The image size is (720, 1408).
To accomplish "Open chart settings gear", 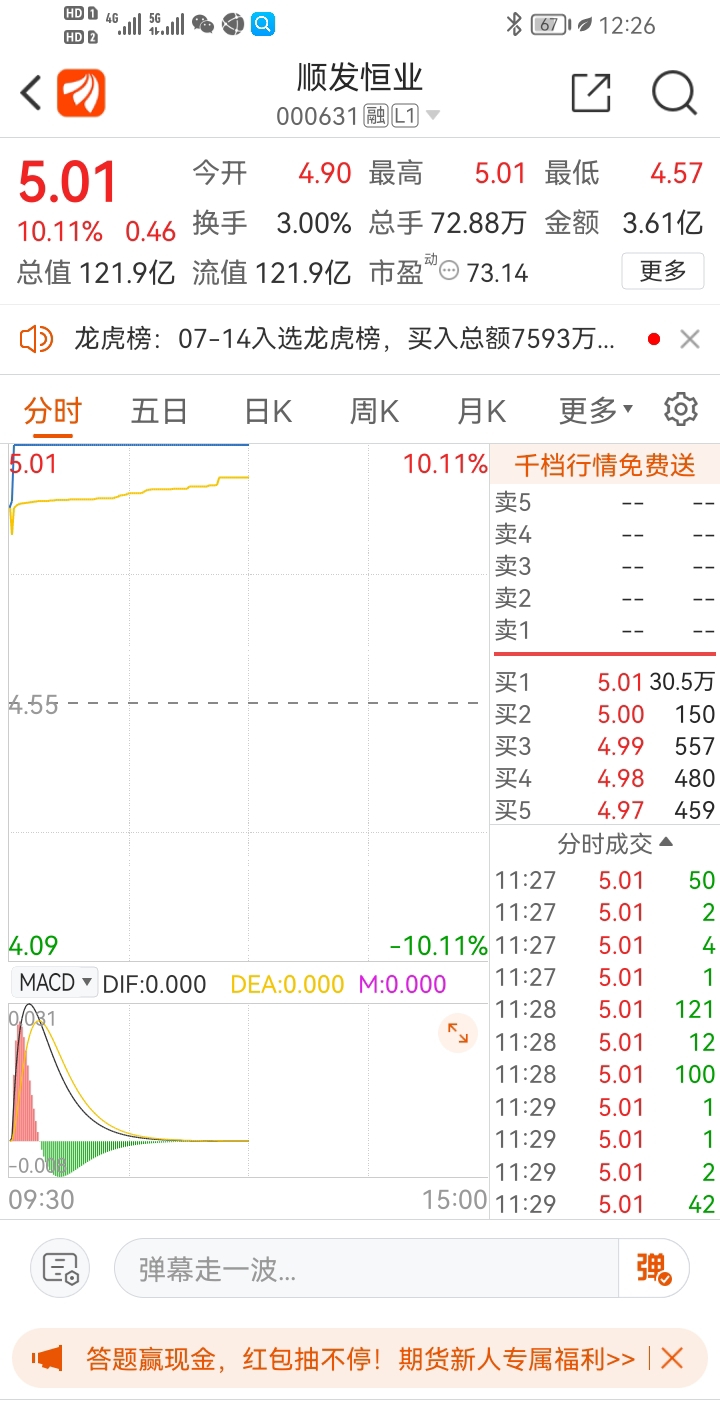I will click(681, 409).
